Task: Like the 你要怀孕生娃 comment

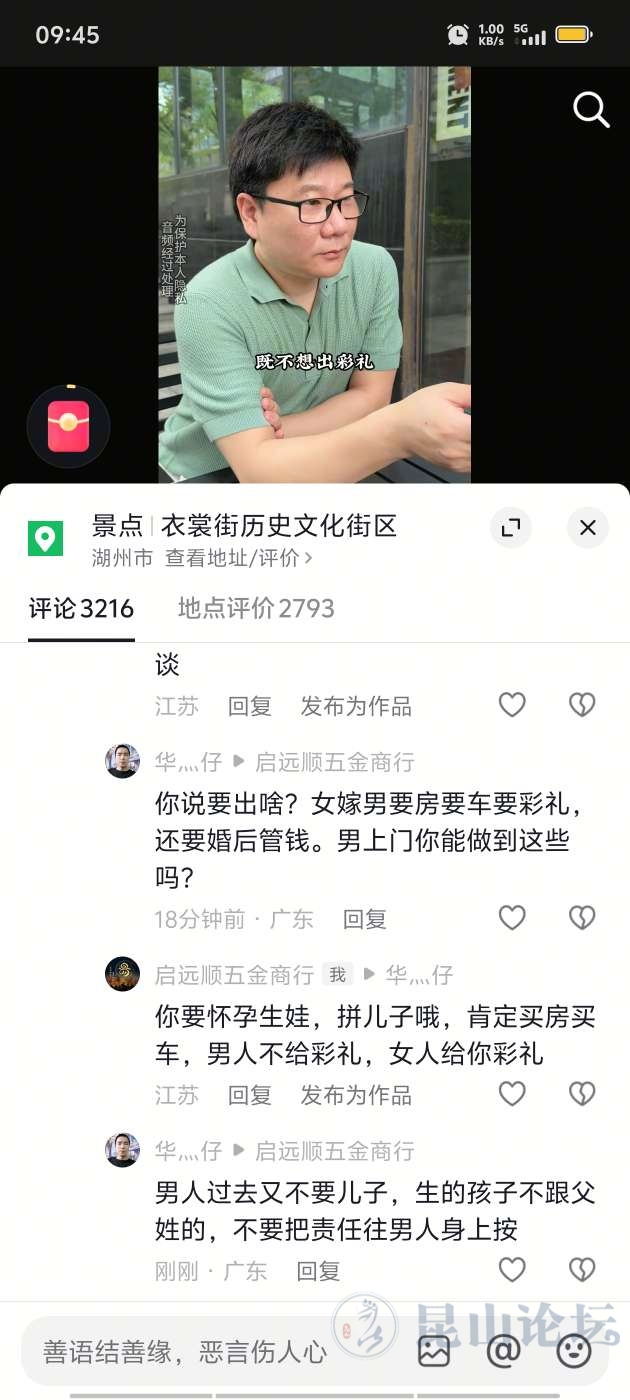Action: coord(512,1094)
